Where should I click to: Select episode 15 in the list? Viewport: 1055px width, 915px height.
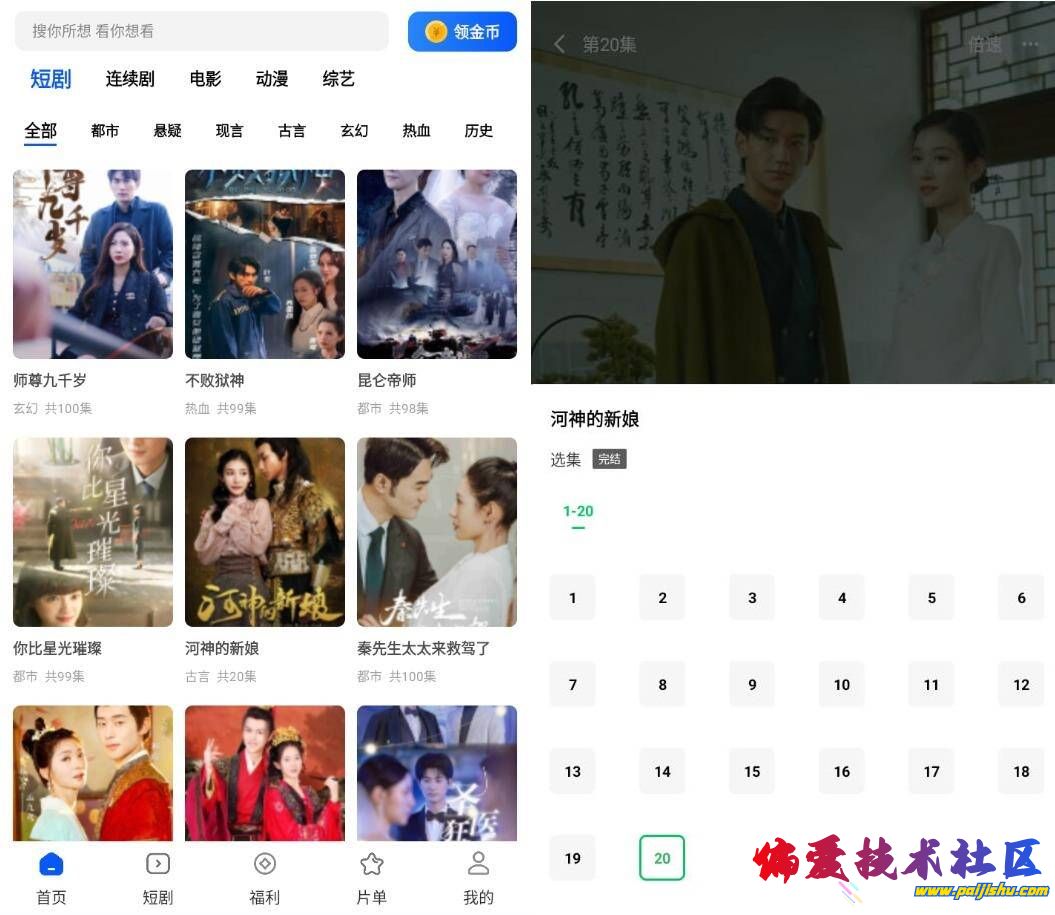pyautogui.click(x=752, y=772)
